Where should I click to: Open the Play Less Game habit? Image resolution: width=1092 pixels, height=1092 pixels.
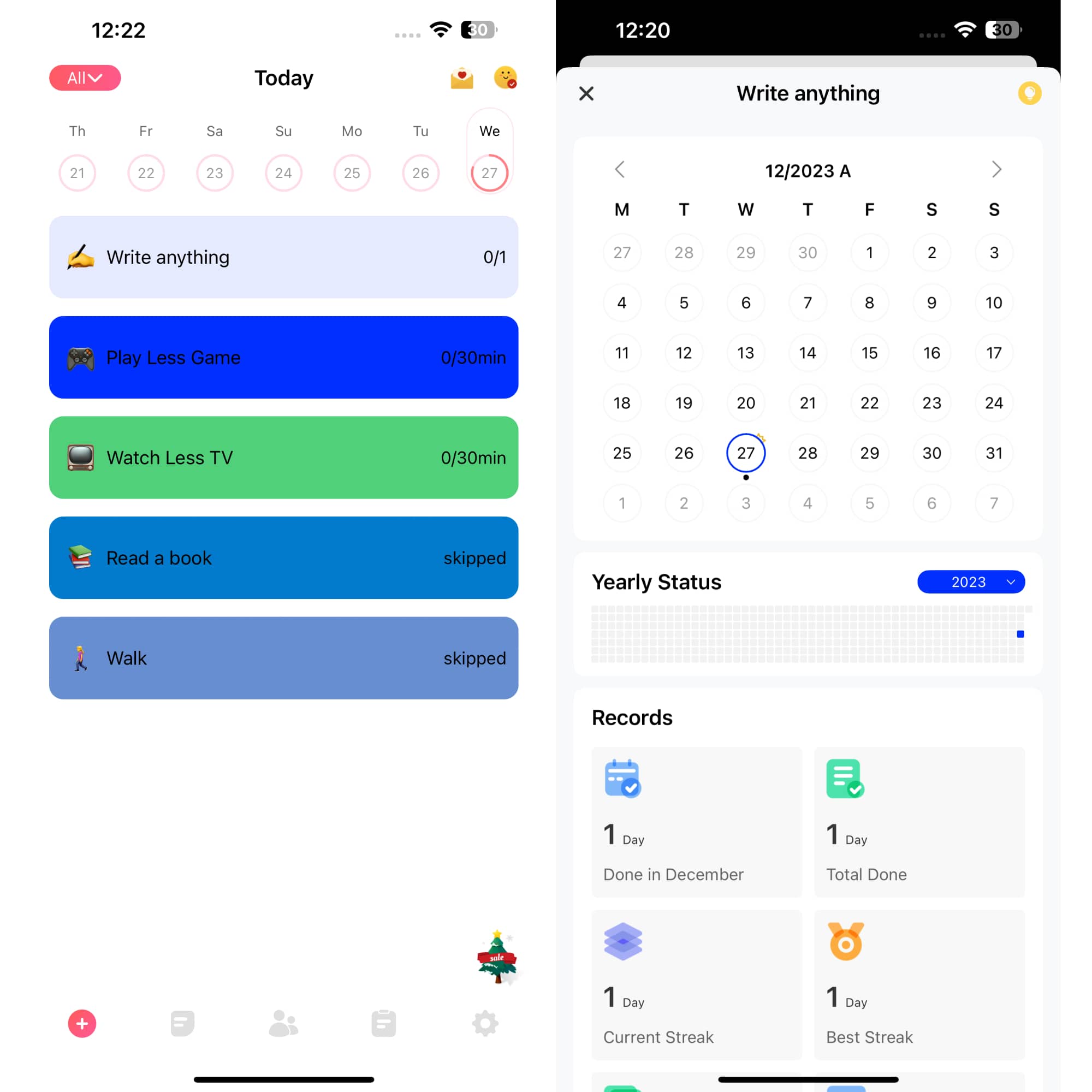(x=284, y=357)
